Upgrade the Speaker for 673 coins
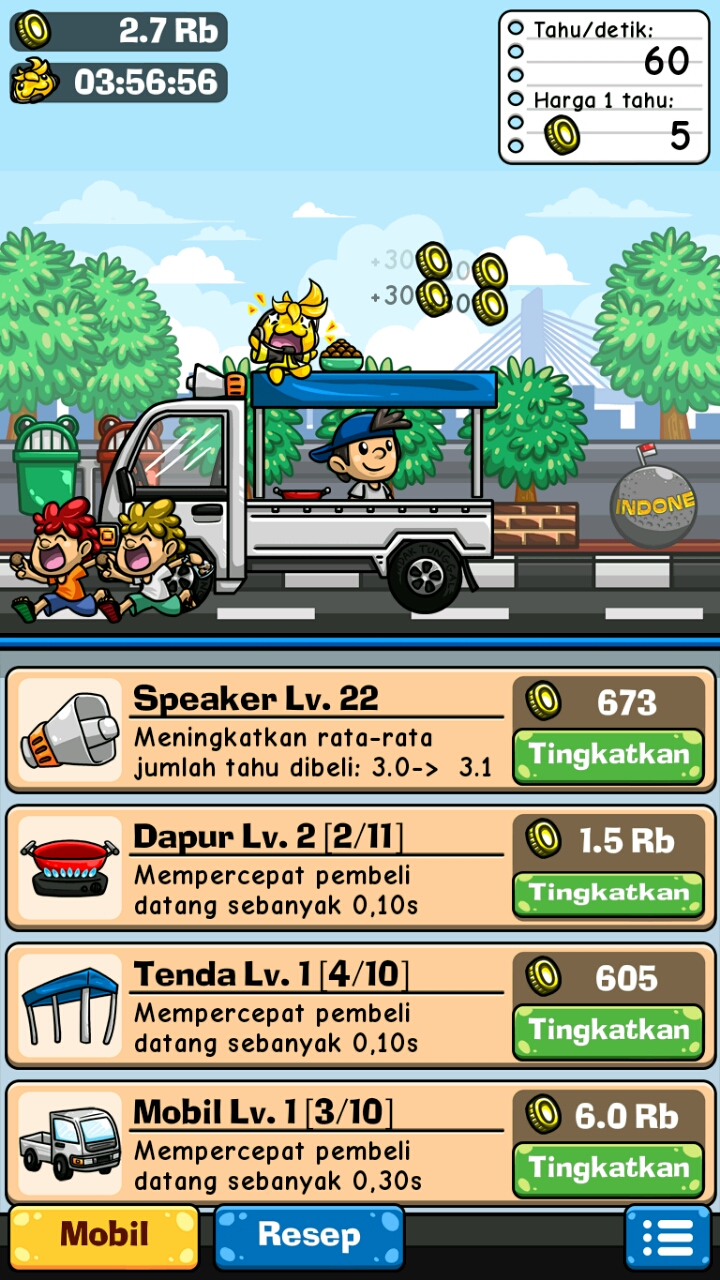This screenshot has height=1280, width=720. click(x=608, y=755)
